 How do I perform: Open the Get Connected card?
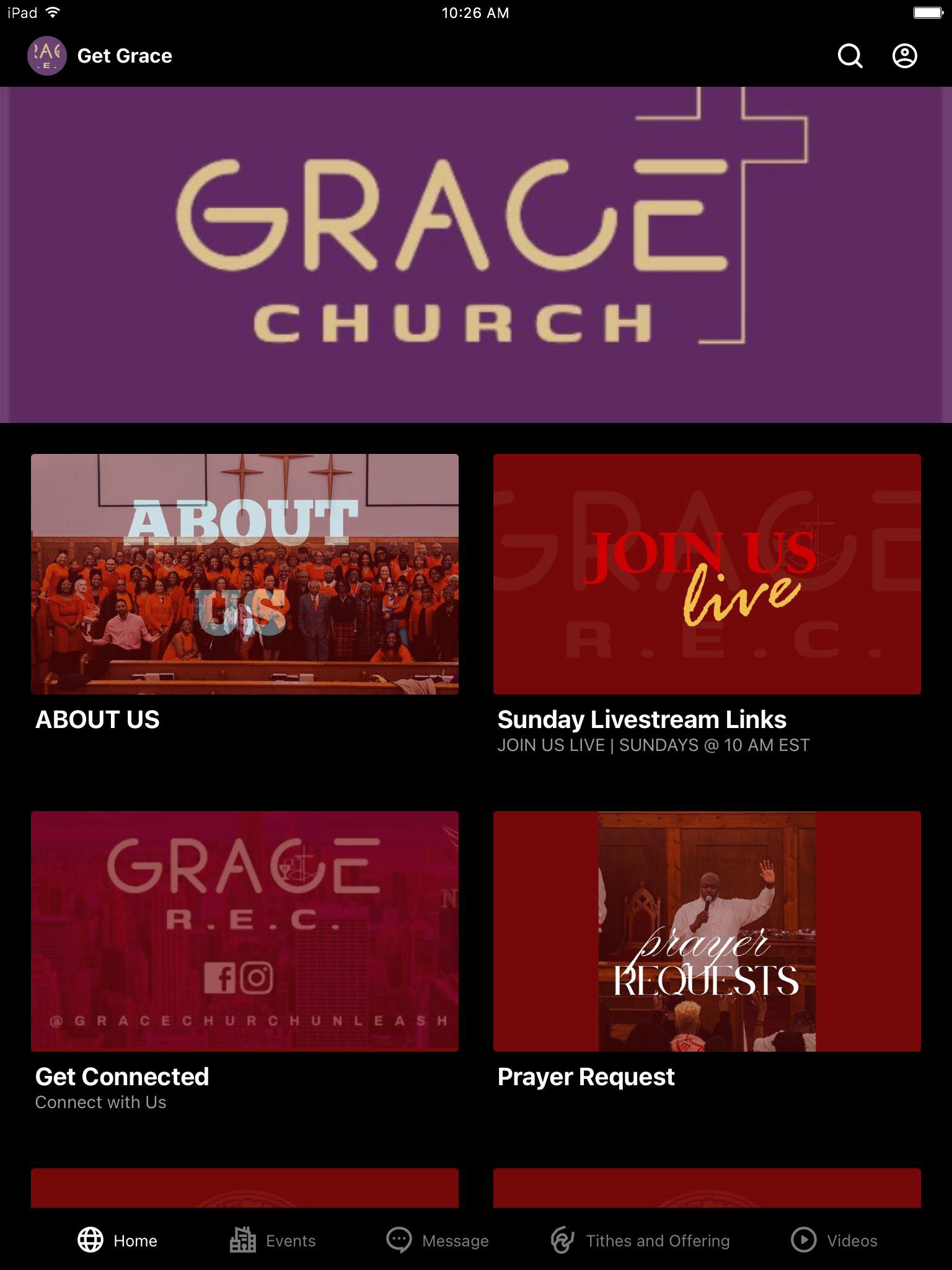[245, 931]
